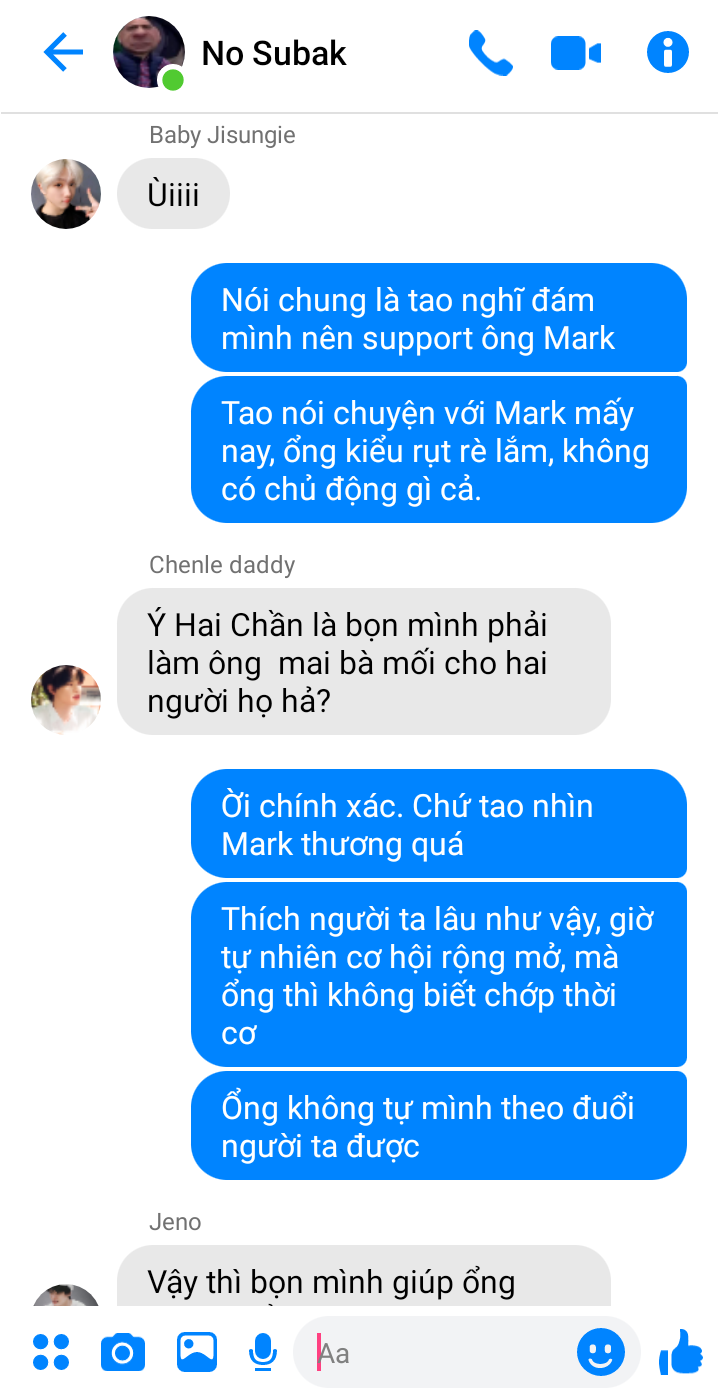
Task: Open the camera to take a photo
Action: point(123,1352)
